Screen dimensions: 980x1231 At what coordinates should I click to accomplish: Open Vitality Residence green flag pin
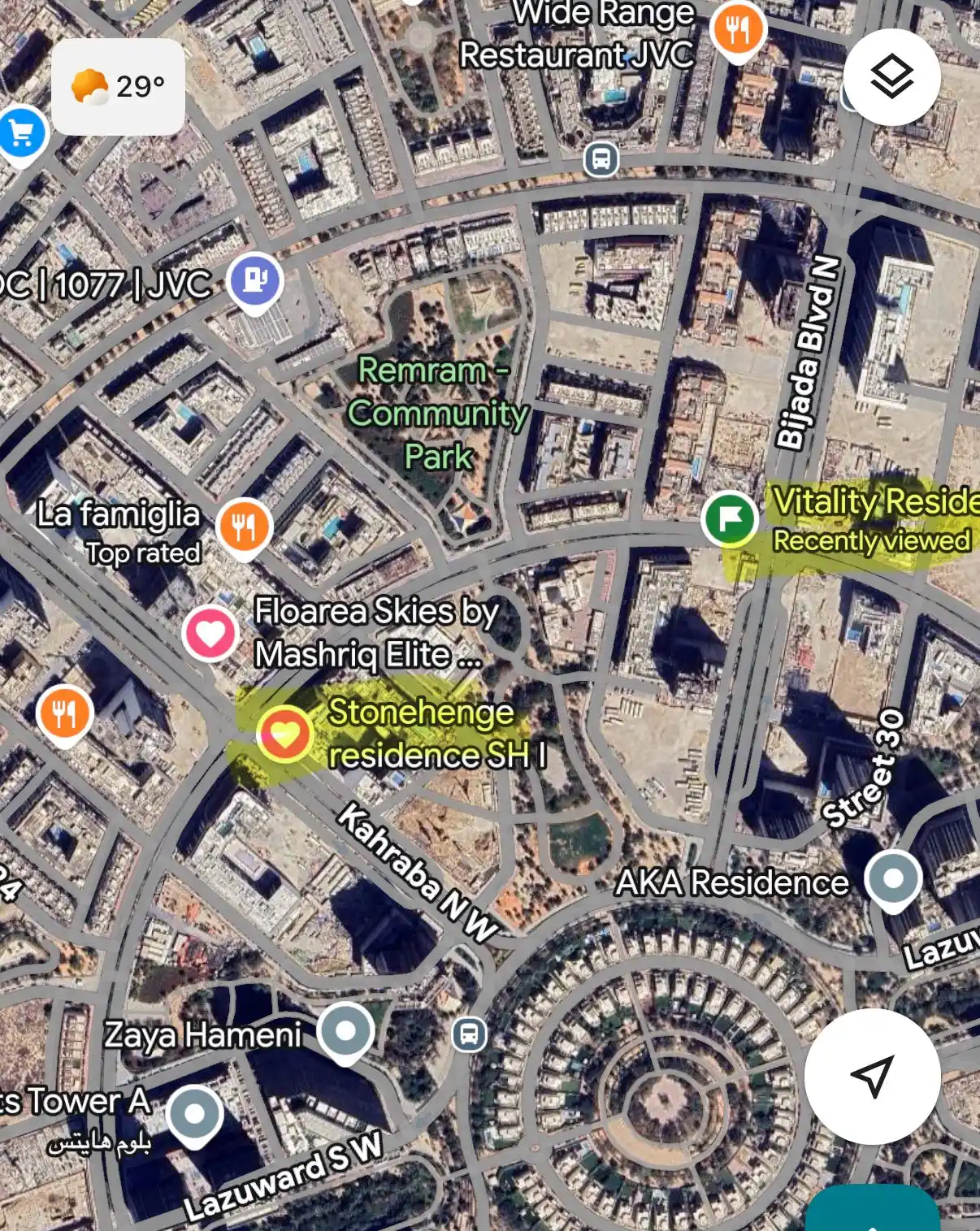(730, 518)
